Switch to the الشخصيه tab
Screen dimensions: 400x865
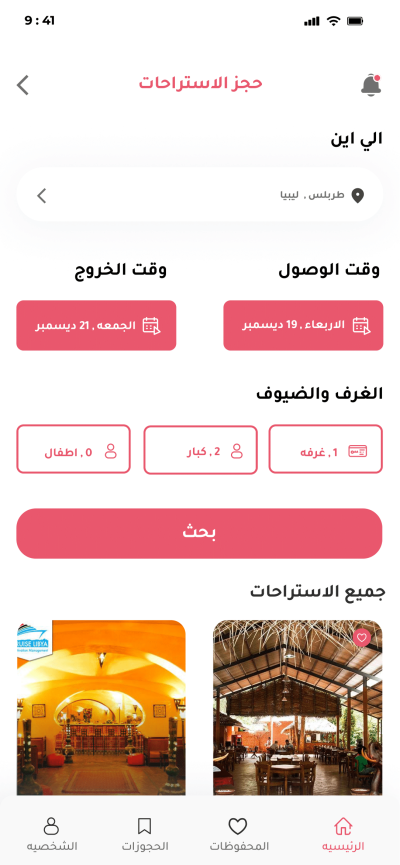(52, 835)
